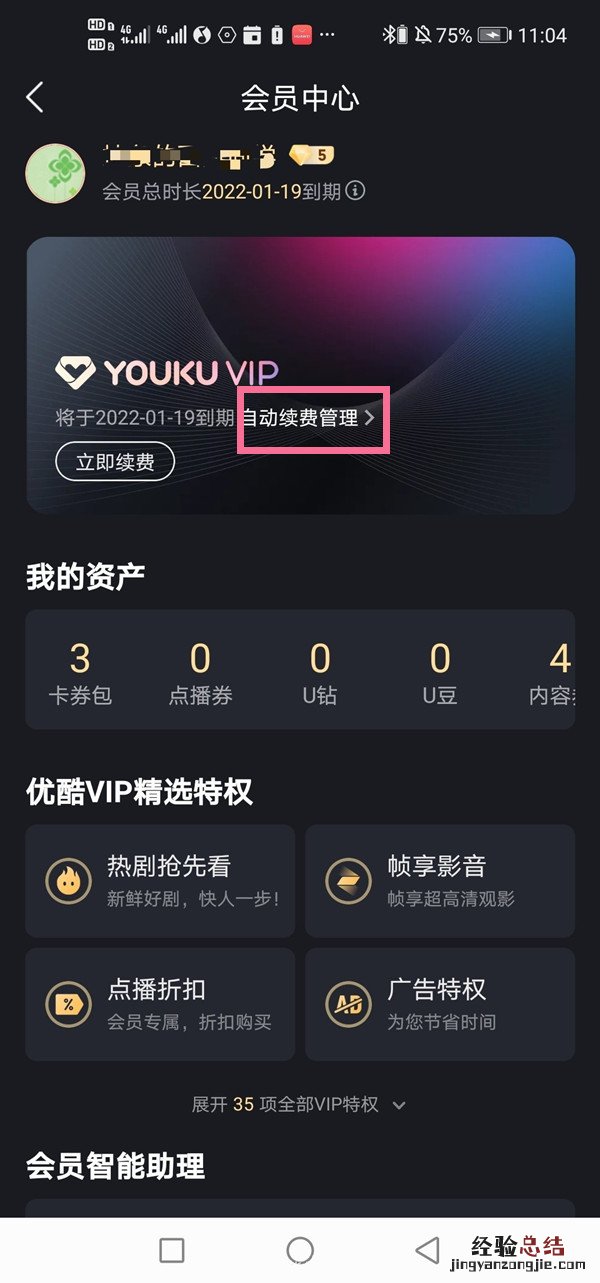Open the profile avatar
Viewport: 600px width, 1283px height.
click(x=54, y=173)
